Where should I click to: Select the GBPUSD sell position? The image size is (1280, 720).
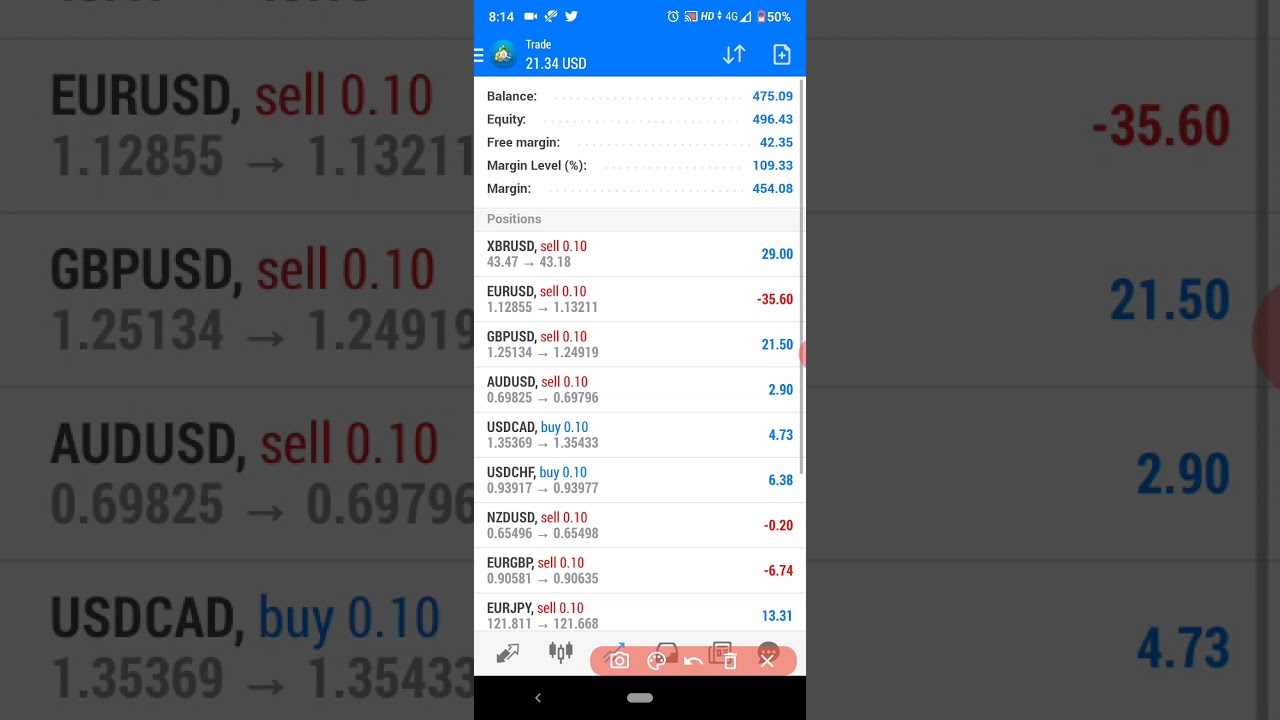639,344
